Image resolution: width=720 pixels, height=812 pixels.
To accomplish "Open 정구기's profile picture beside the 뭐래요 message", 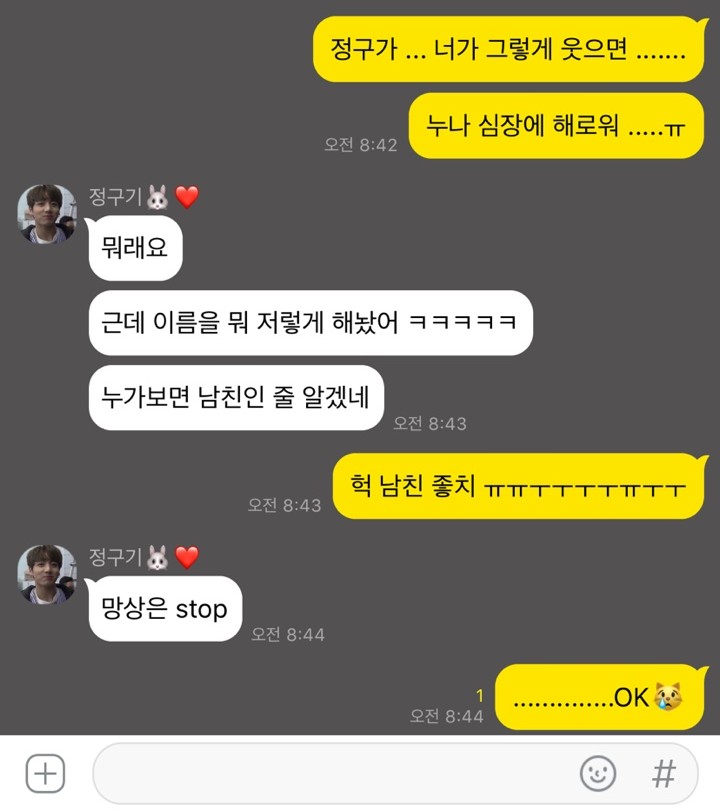I will click(47, 213).
